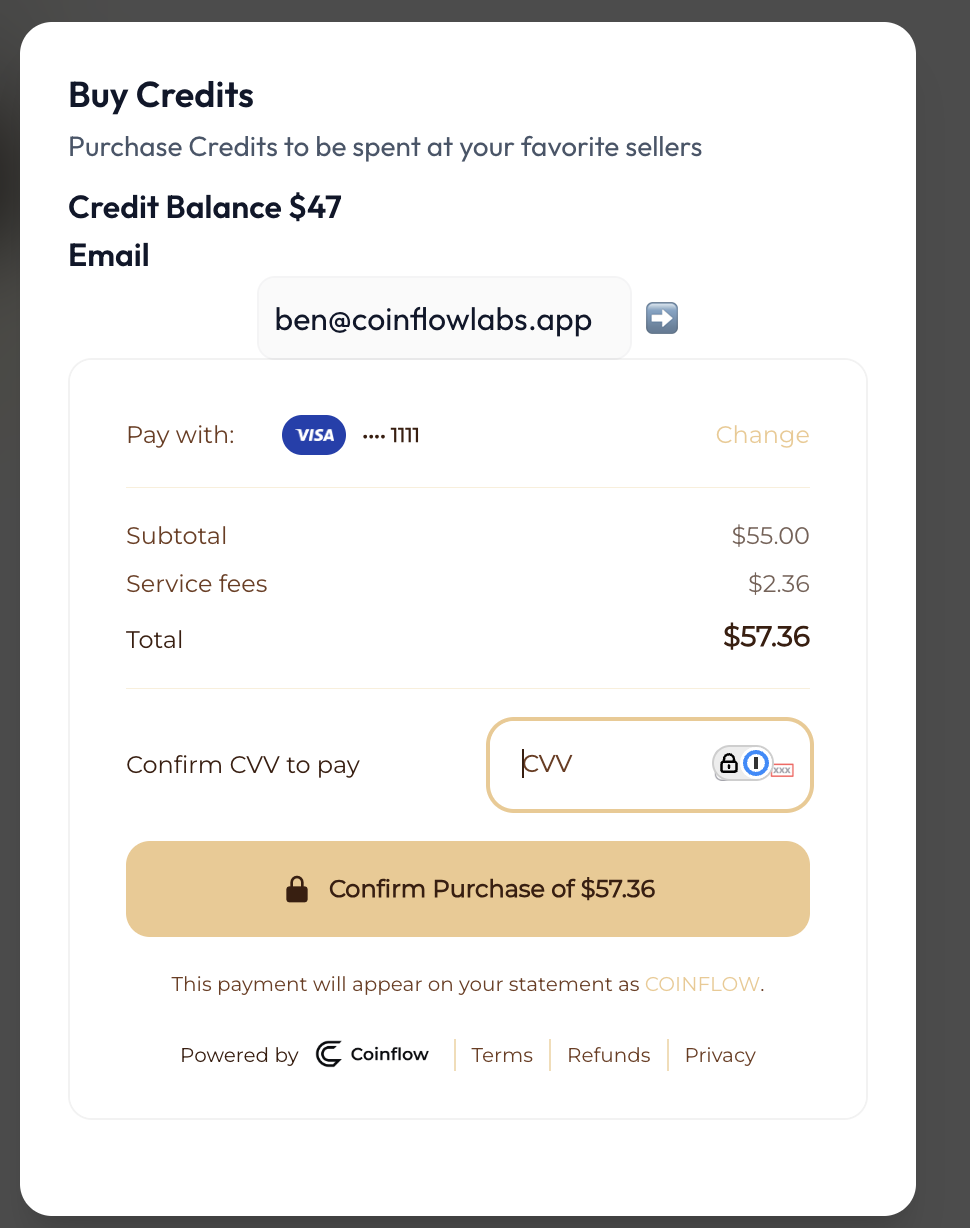Change the Visa payment method

point(762,435)
